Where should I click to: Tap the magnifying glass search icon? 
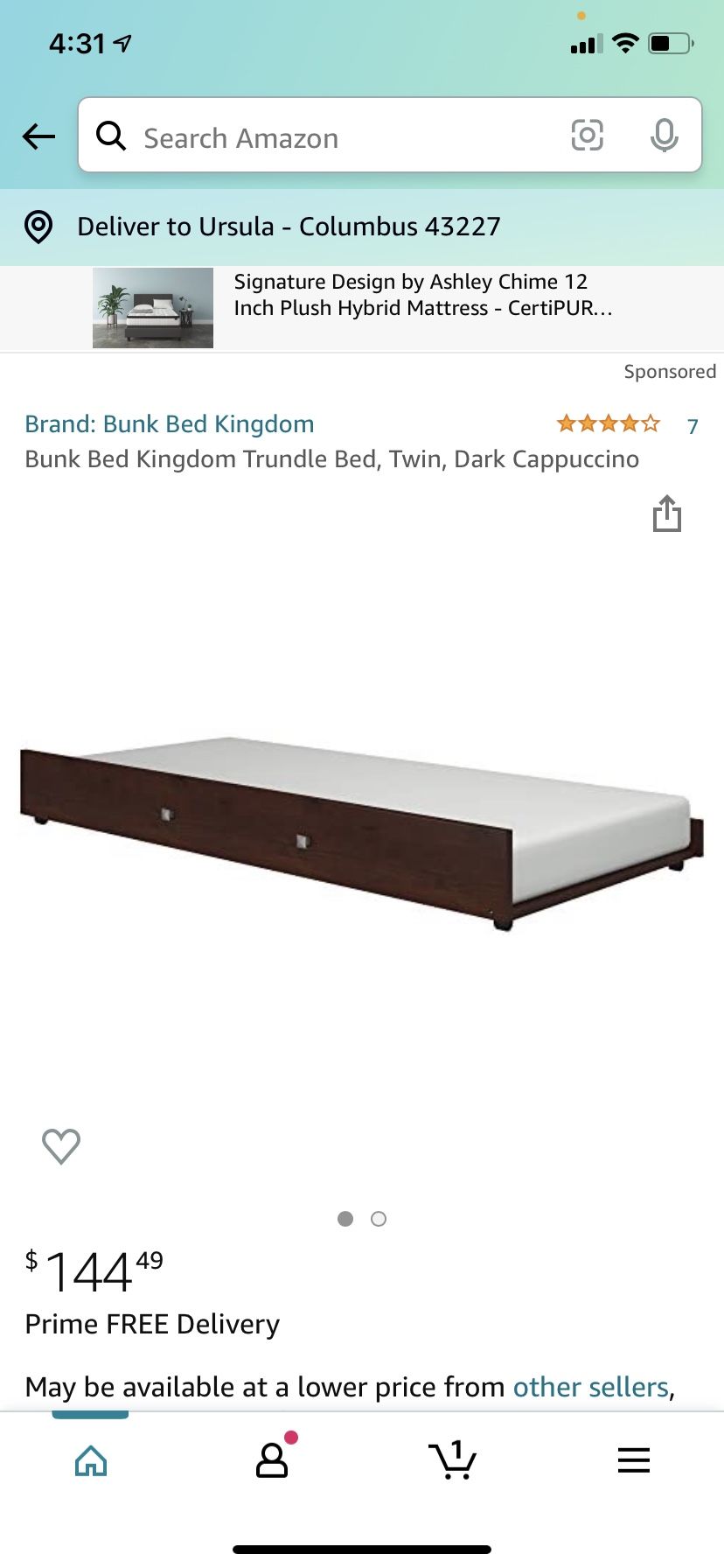pos(111,136)
